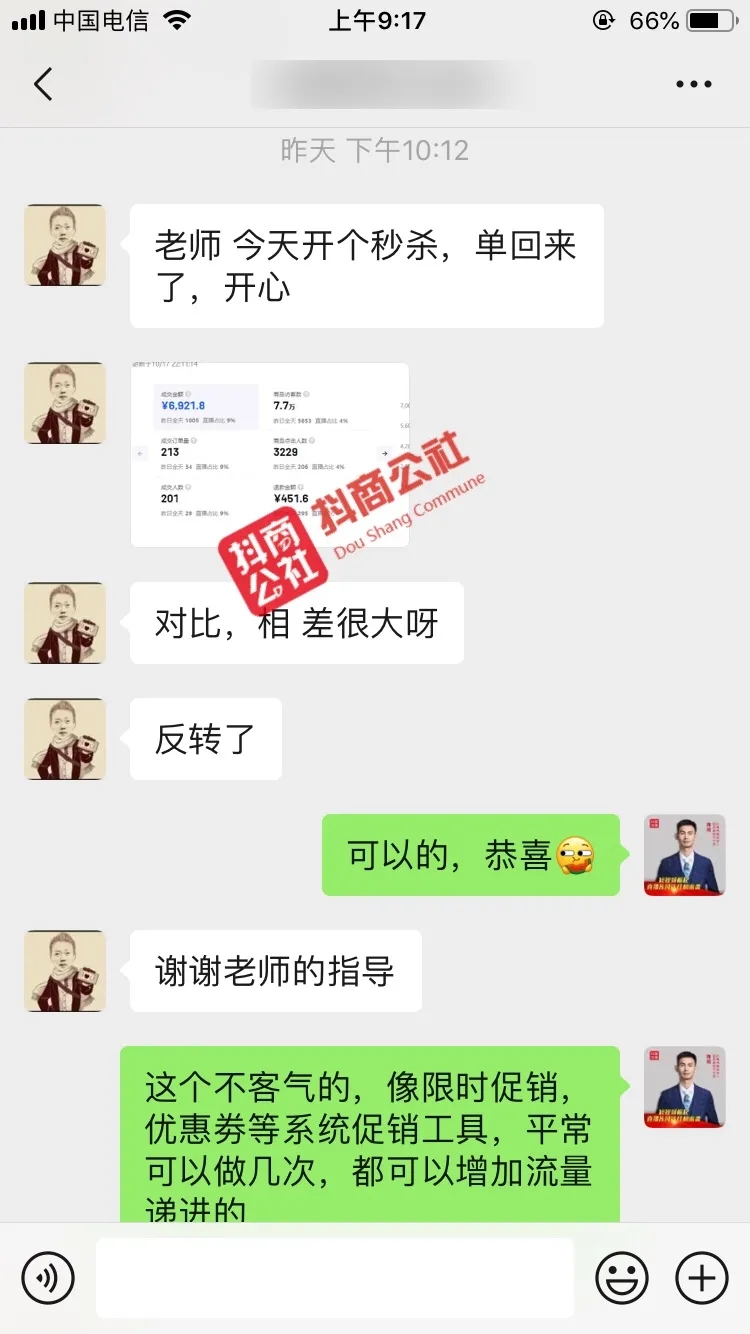Switch to voice message input
This screenshot has height=1334, width=750.
tap(48, 1278)
